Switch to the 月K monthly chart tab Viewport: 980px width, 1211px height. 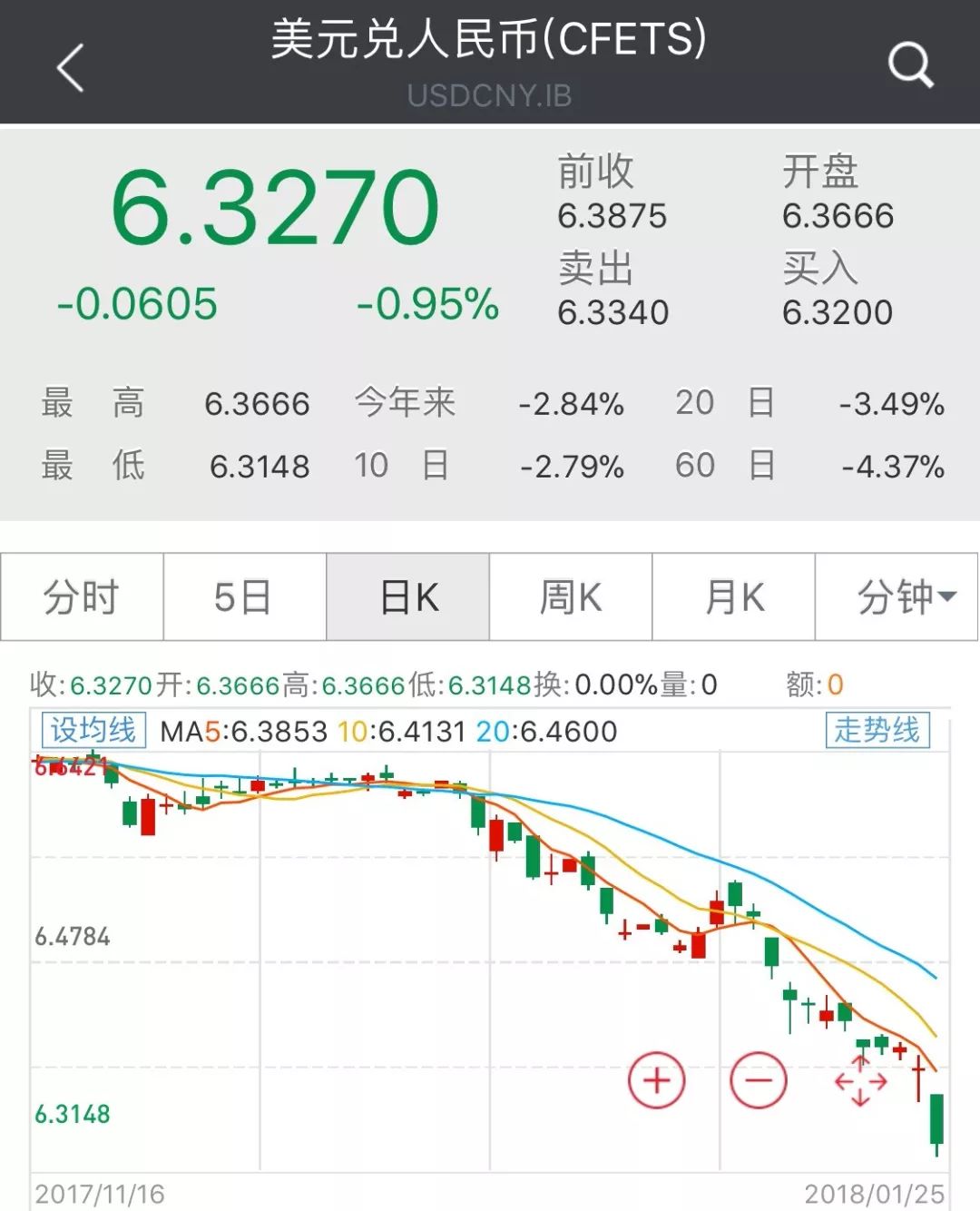coord(731,597)
